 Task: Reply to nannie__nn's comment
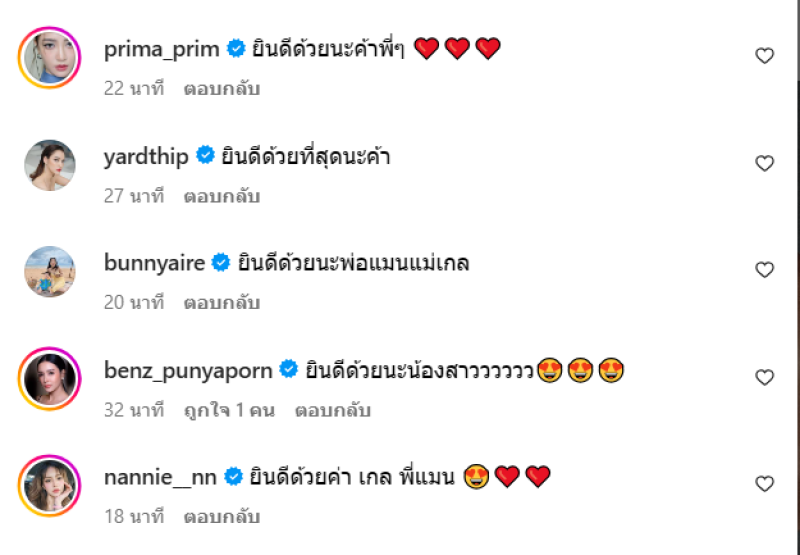[221, 517]
